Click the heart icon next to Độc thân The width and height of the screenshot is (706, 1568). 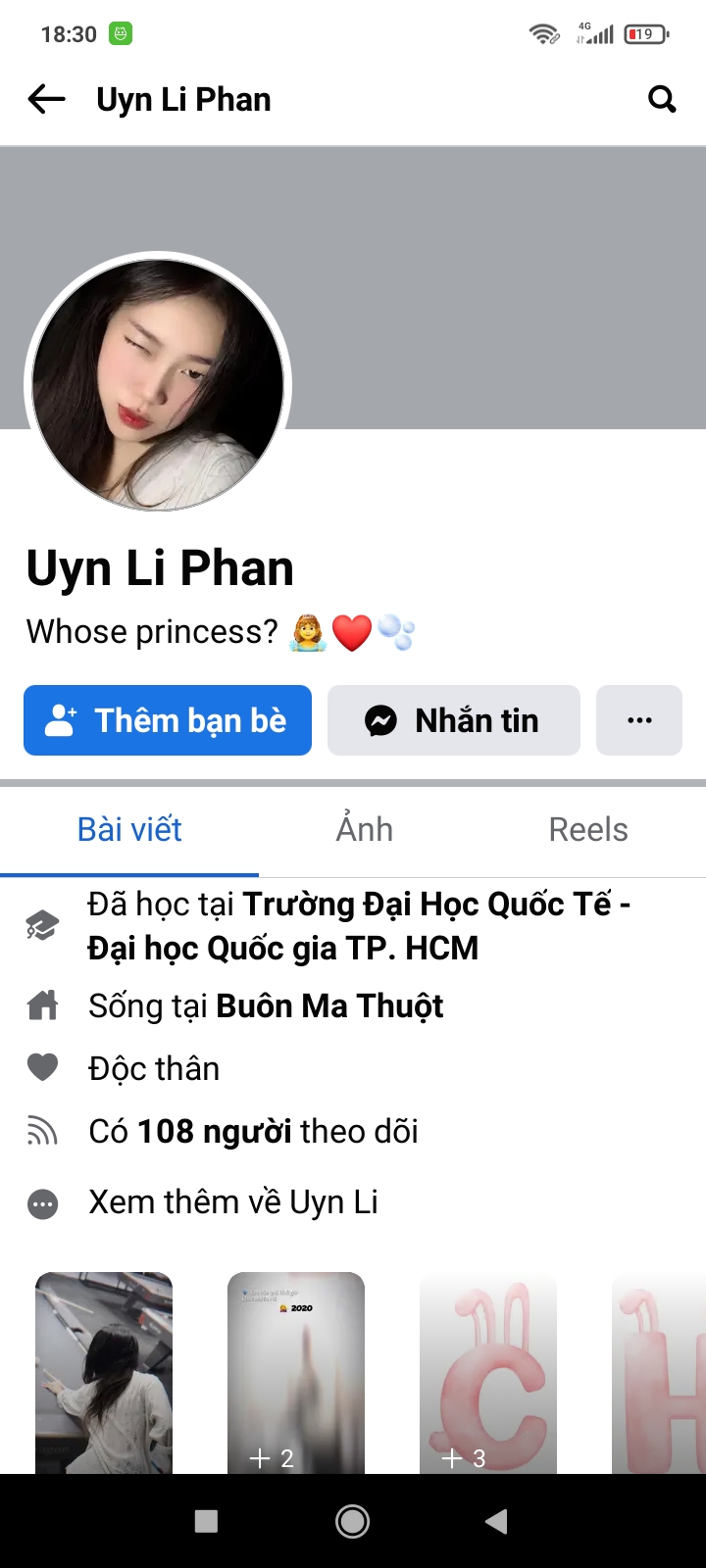coord(41,1067)
